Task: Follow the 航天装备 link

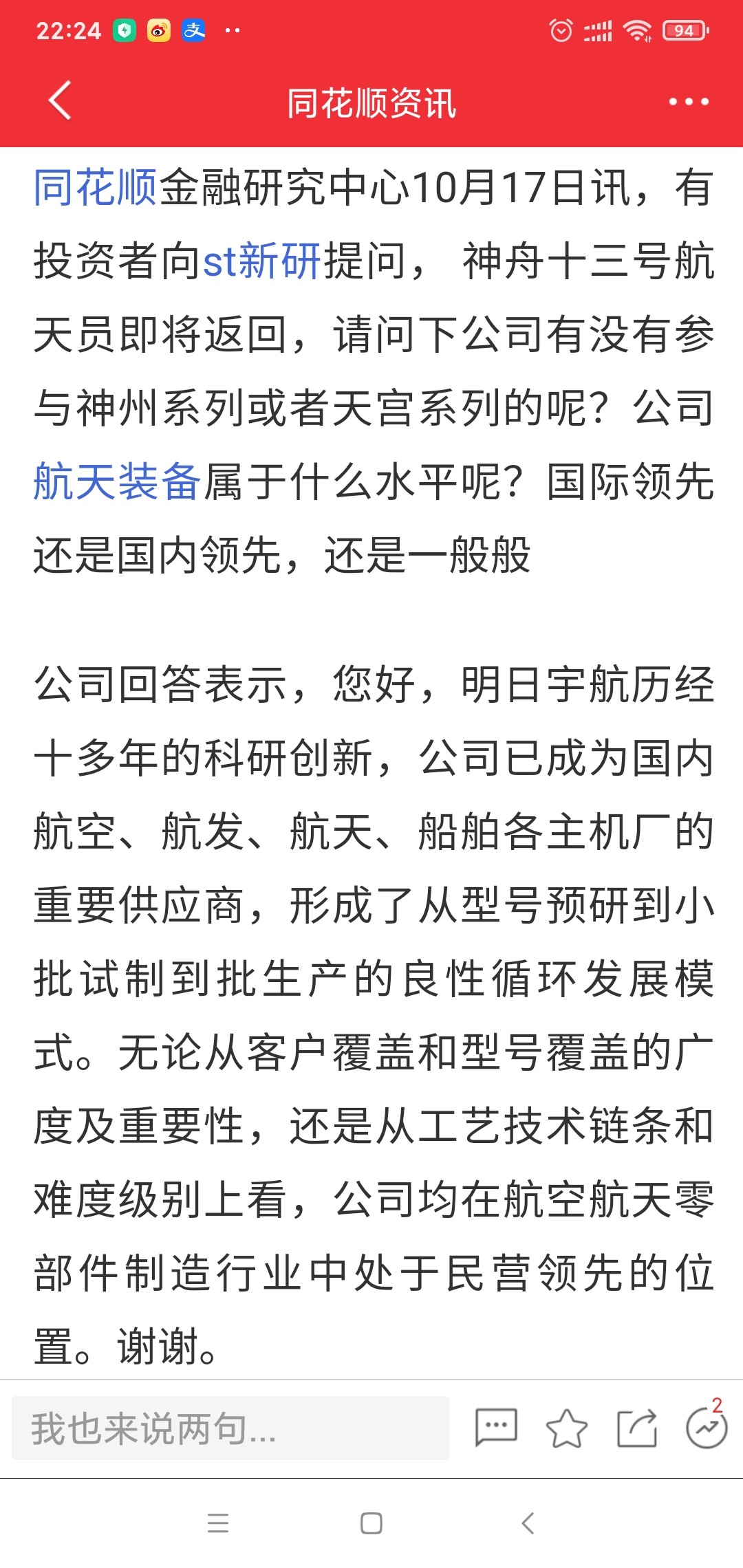Action: point(117,481)
